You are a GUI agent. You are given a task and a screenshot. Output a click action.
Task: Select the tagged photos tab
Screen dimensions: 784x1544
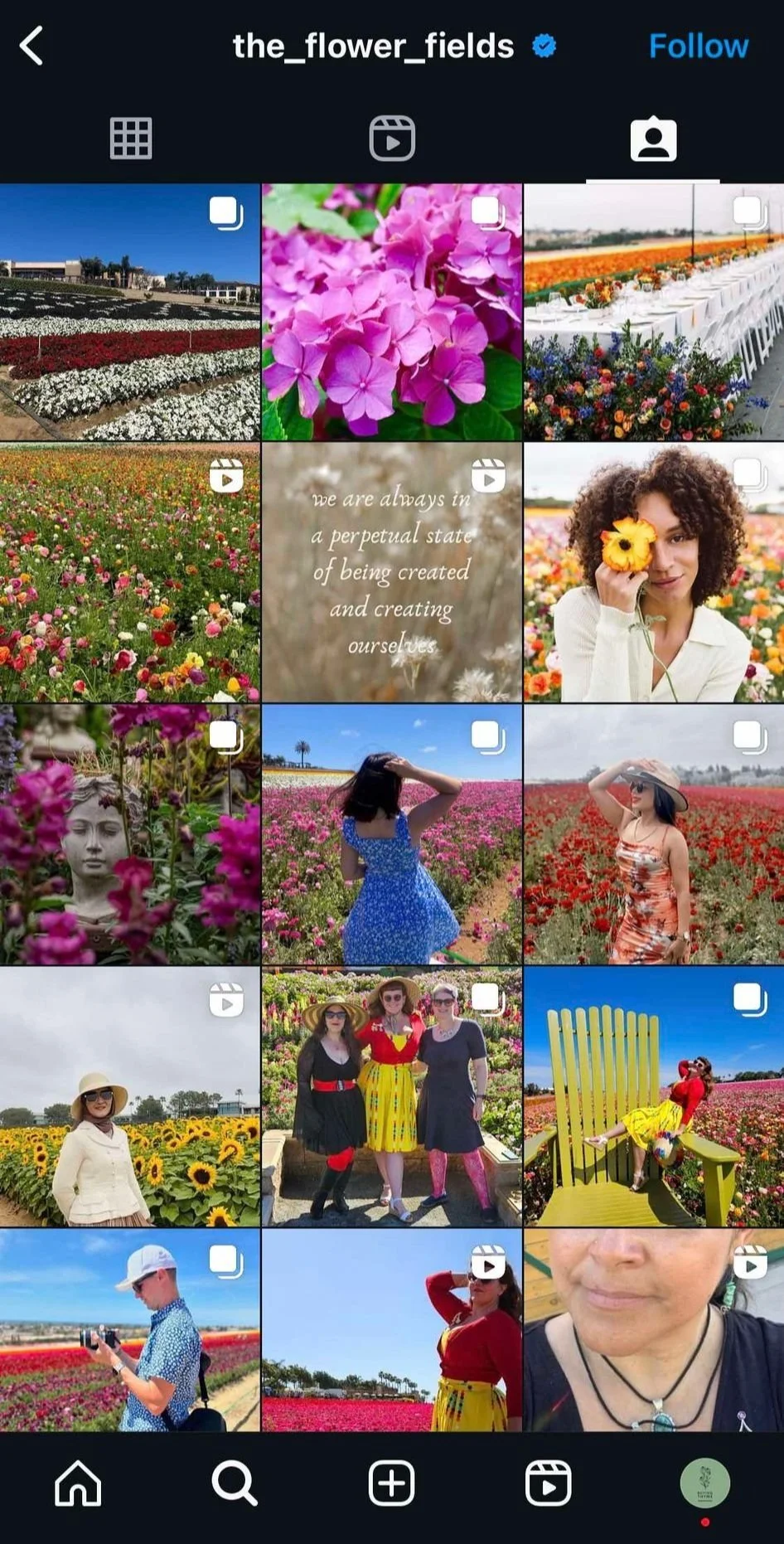click(x=653, y=139)
